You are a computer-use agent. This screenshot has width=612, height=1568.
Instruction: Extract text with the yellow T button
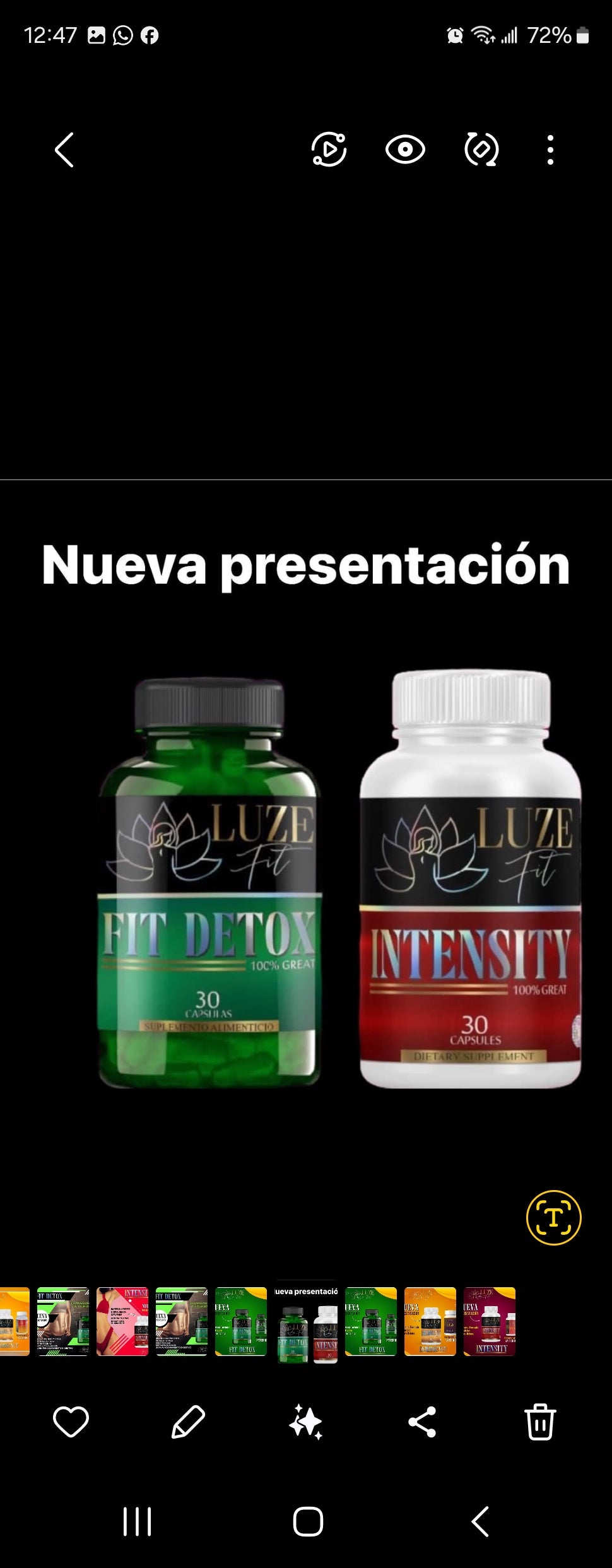click(x=553, y=1217)
